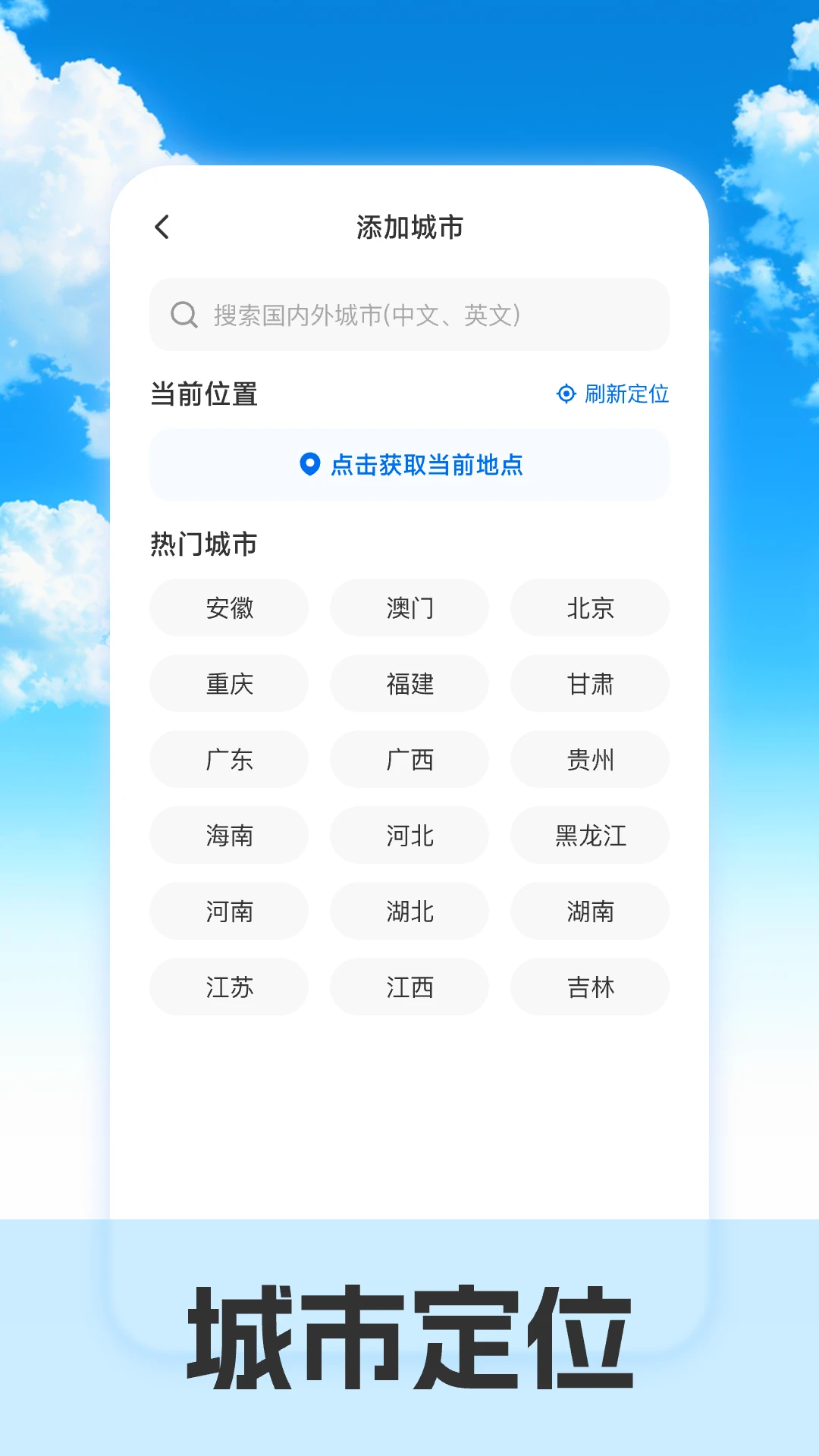This screenshot has width=819, height=1456.
Task: Tap the 福建 city chip
Action: pyautogui.click(x=409, y=683)
